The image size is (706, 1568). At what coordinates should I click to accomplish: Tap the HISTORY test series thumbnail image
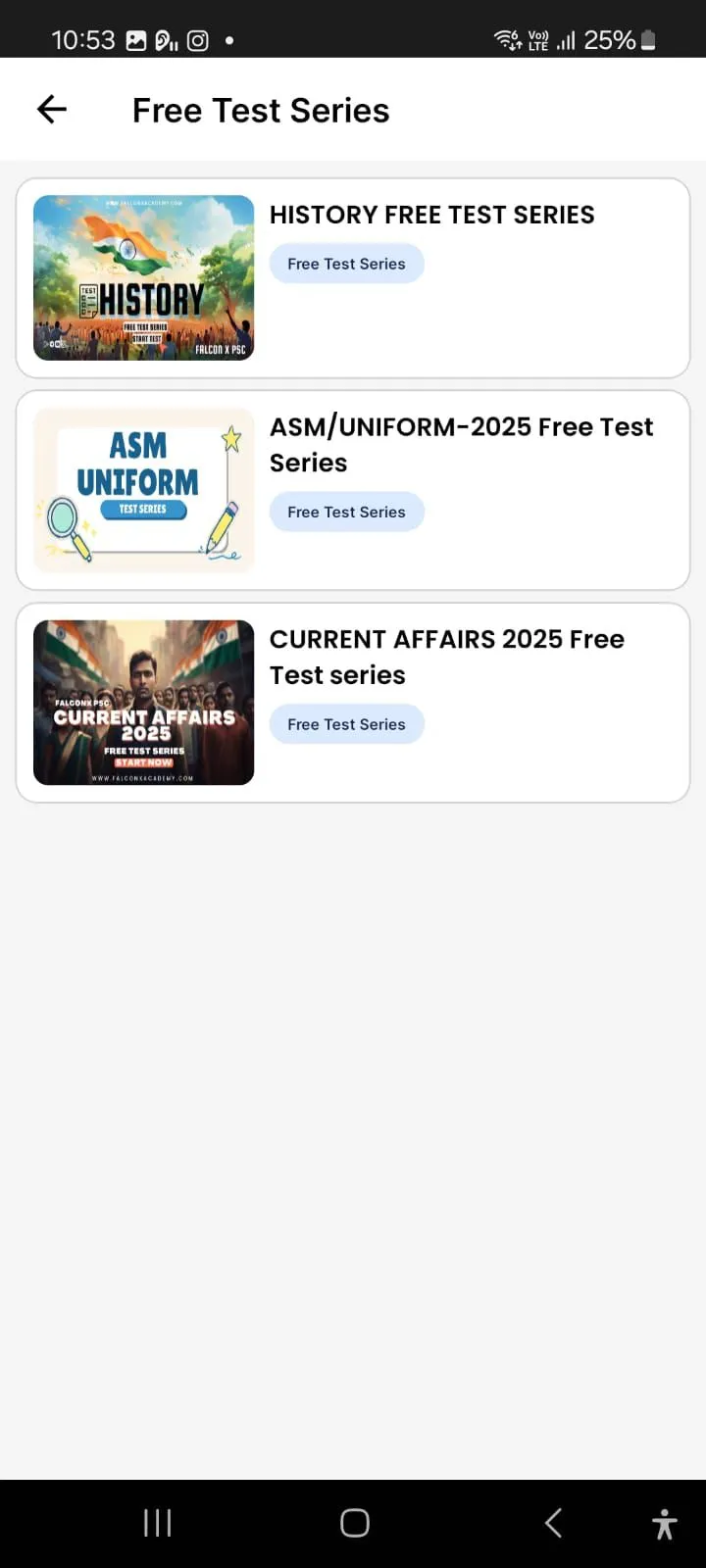pos(143,277)
